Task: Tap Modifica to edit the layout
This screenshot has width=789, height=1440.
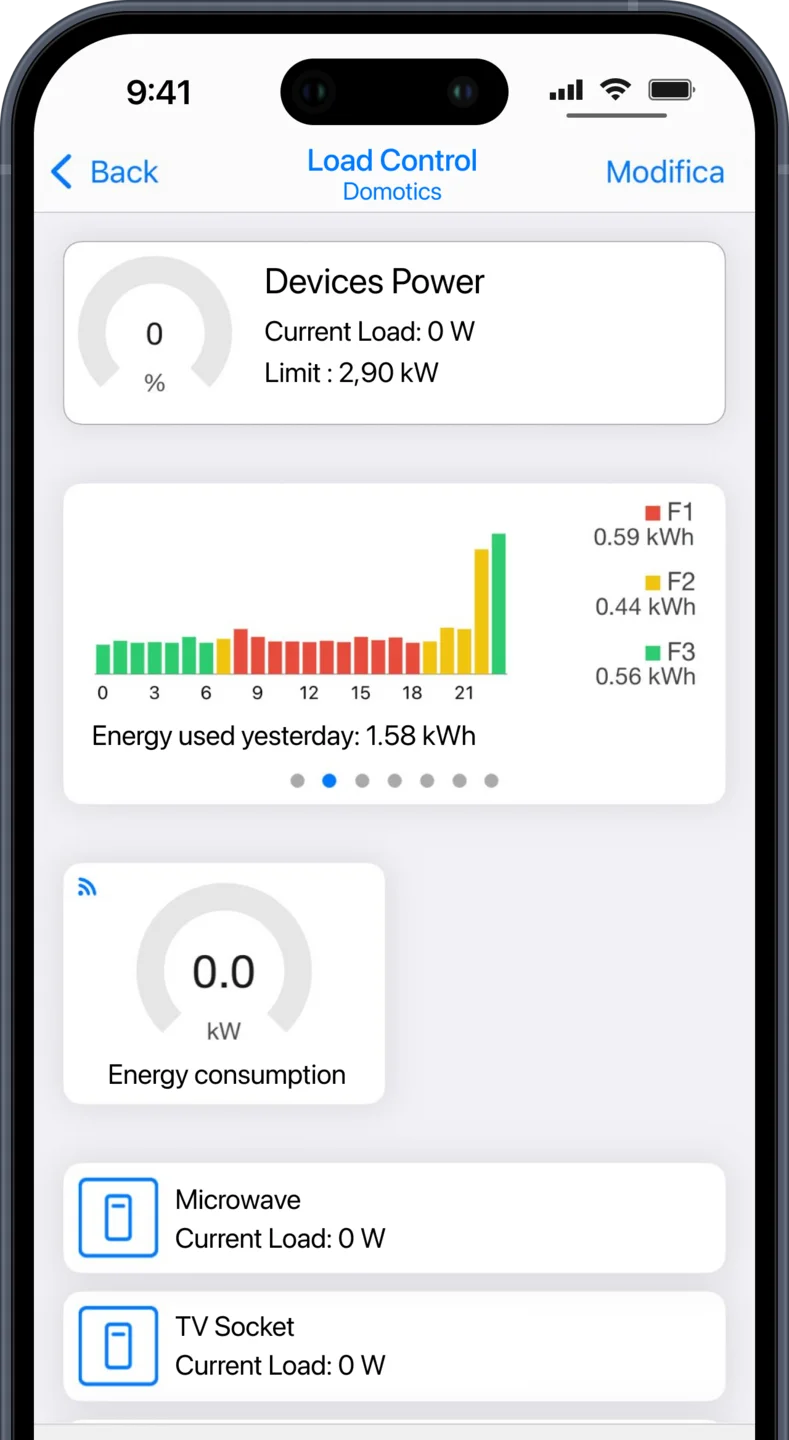Action: coord(664,172)
